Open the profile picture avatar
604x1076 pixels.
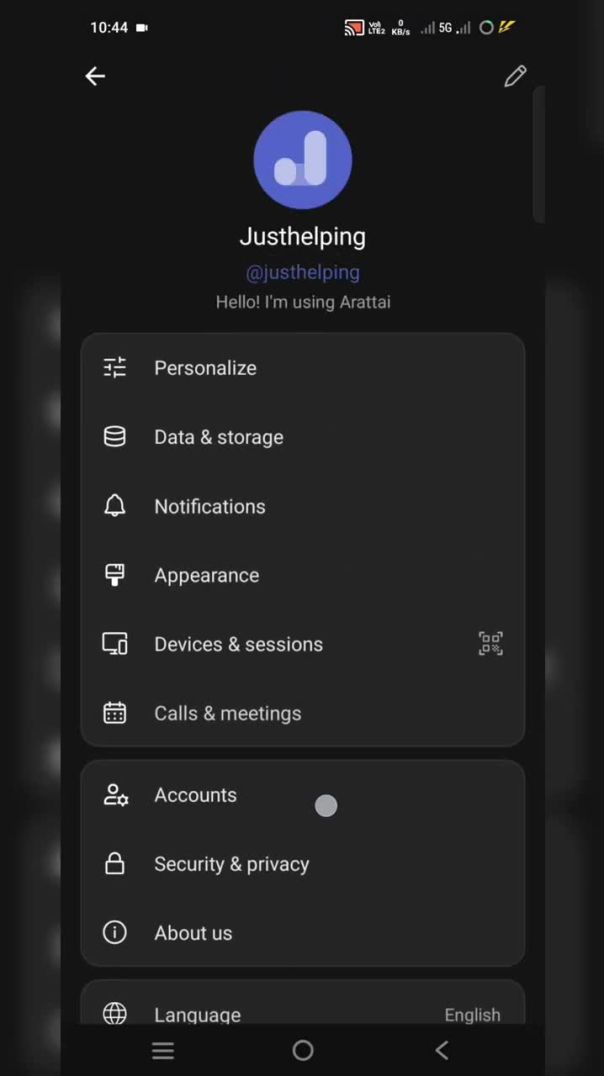point(302,160)
